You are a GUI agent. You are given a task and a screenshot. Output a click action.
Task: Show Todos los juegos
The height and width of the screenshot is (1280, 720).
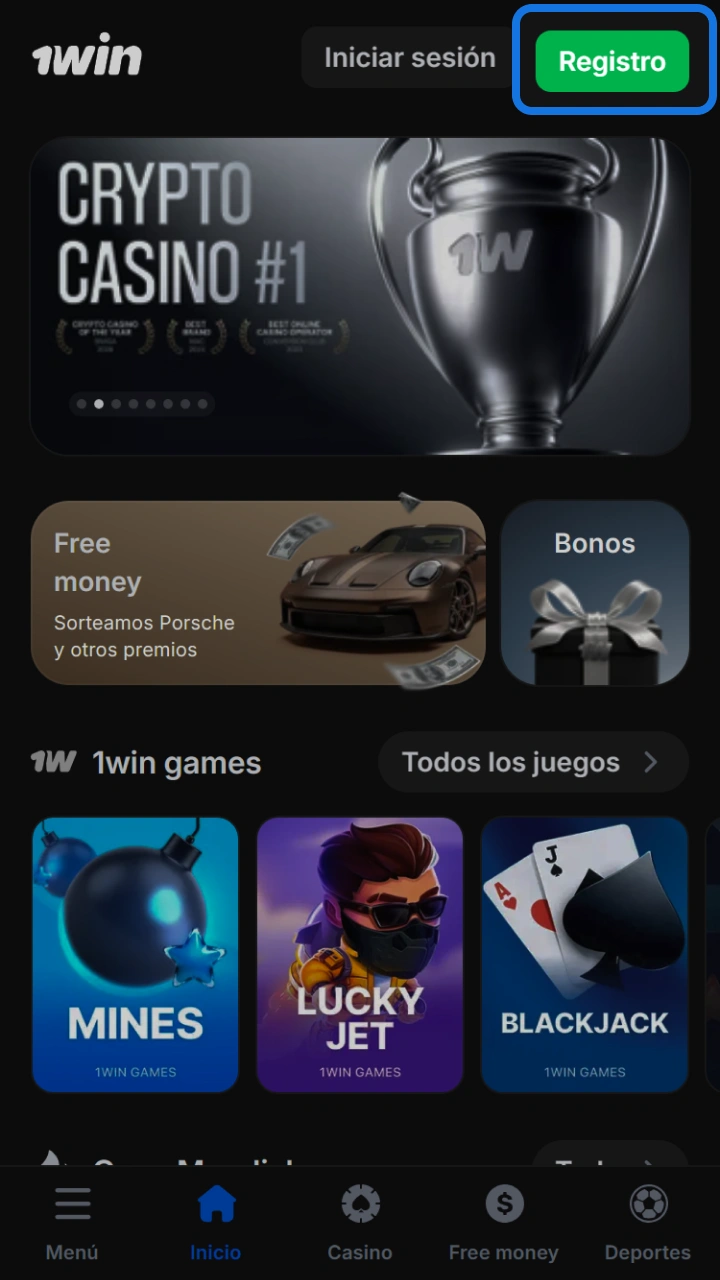(533, 762)
